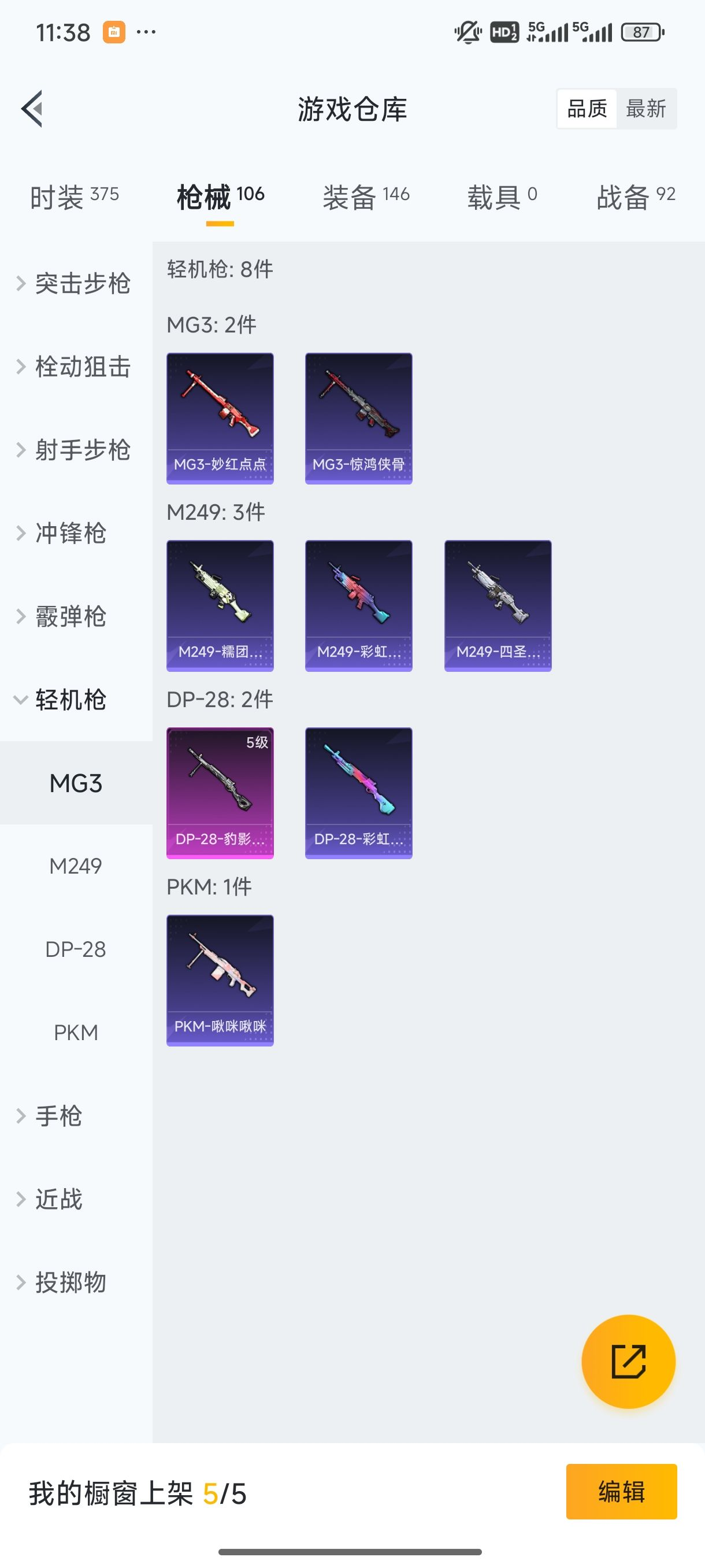
Task: Tap the back arrow to leave the warehouse
Action: click(x=32, y=108)
